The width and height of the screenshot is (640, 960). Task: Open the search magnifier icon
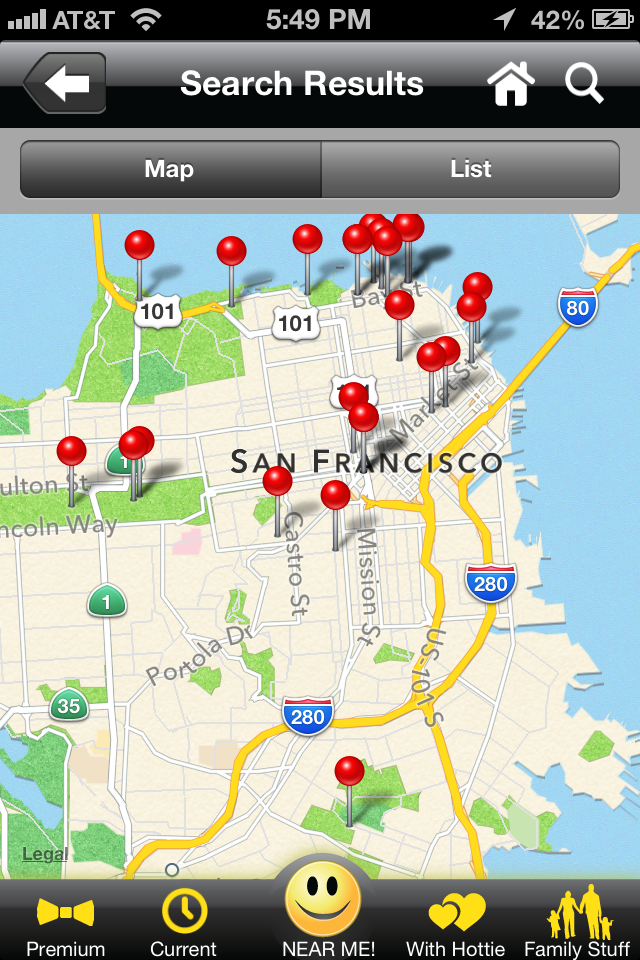click(x=584, y=83)
